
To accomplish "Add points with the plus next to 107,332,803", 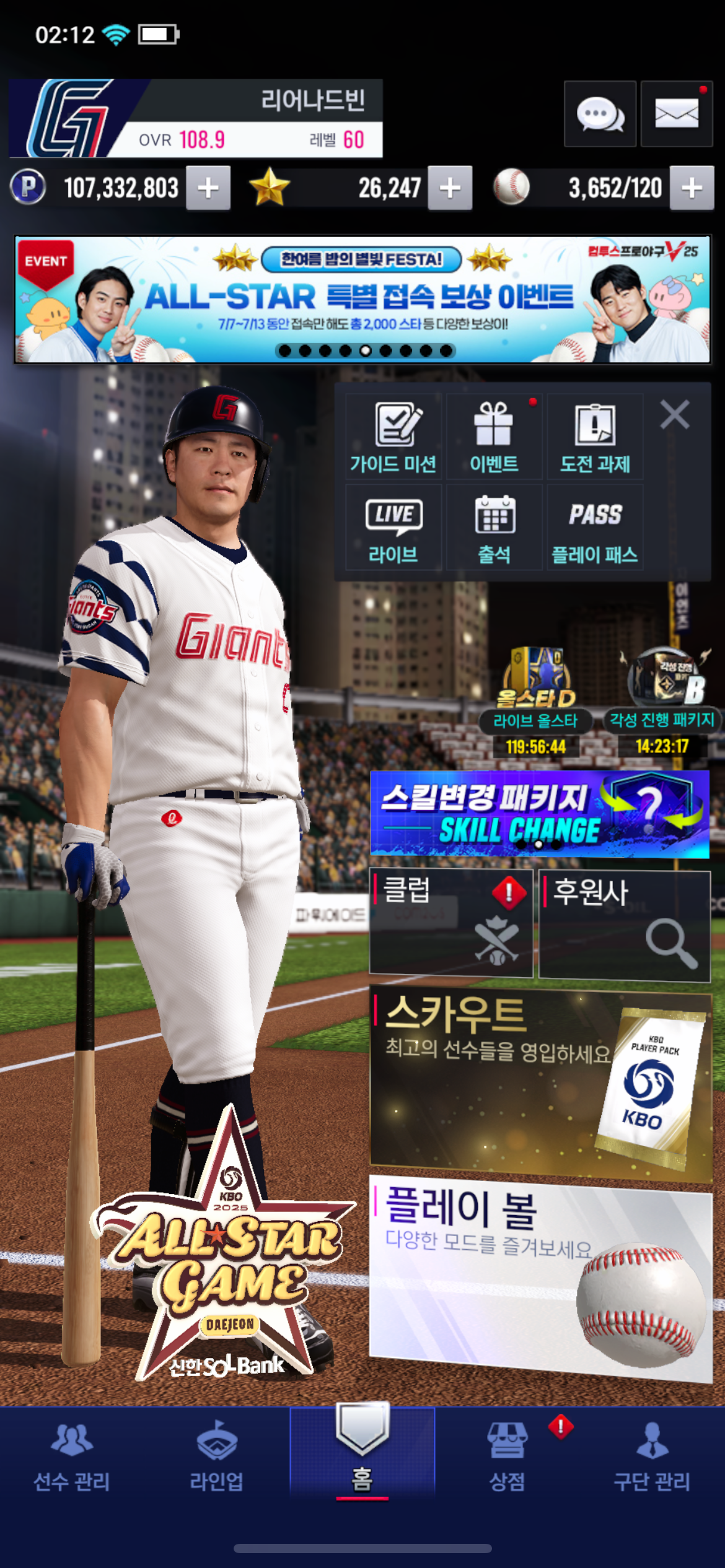I will (x=208, y=188).
